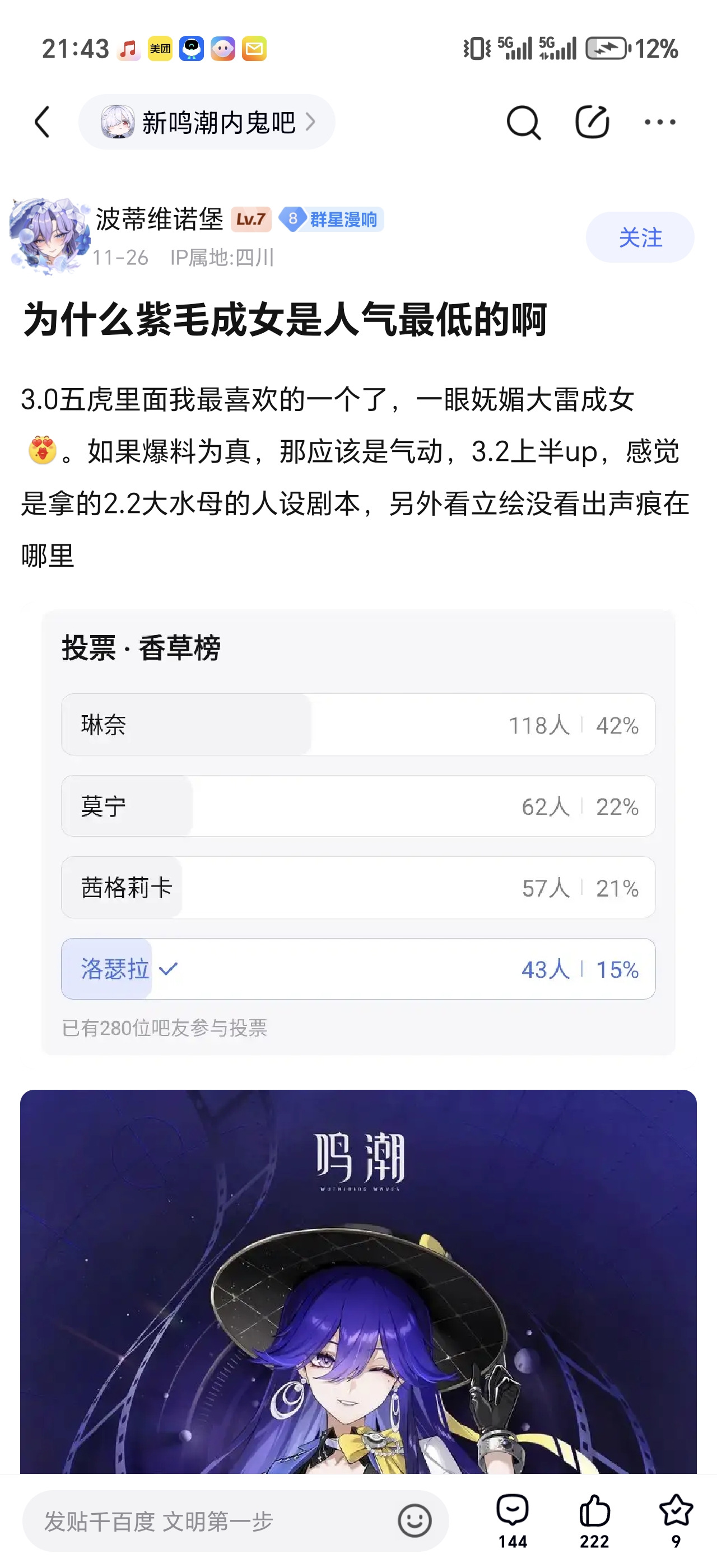Select the 琳奈 poll option

point(358,724)
